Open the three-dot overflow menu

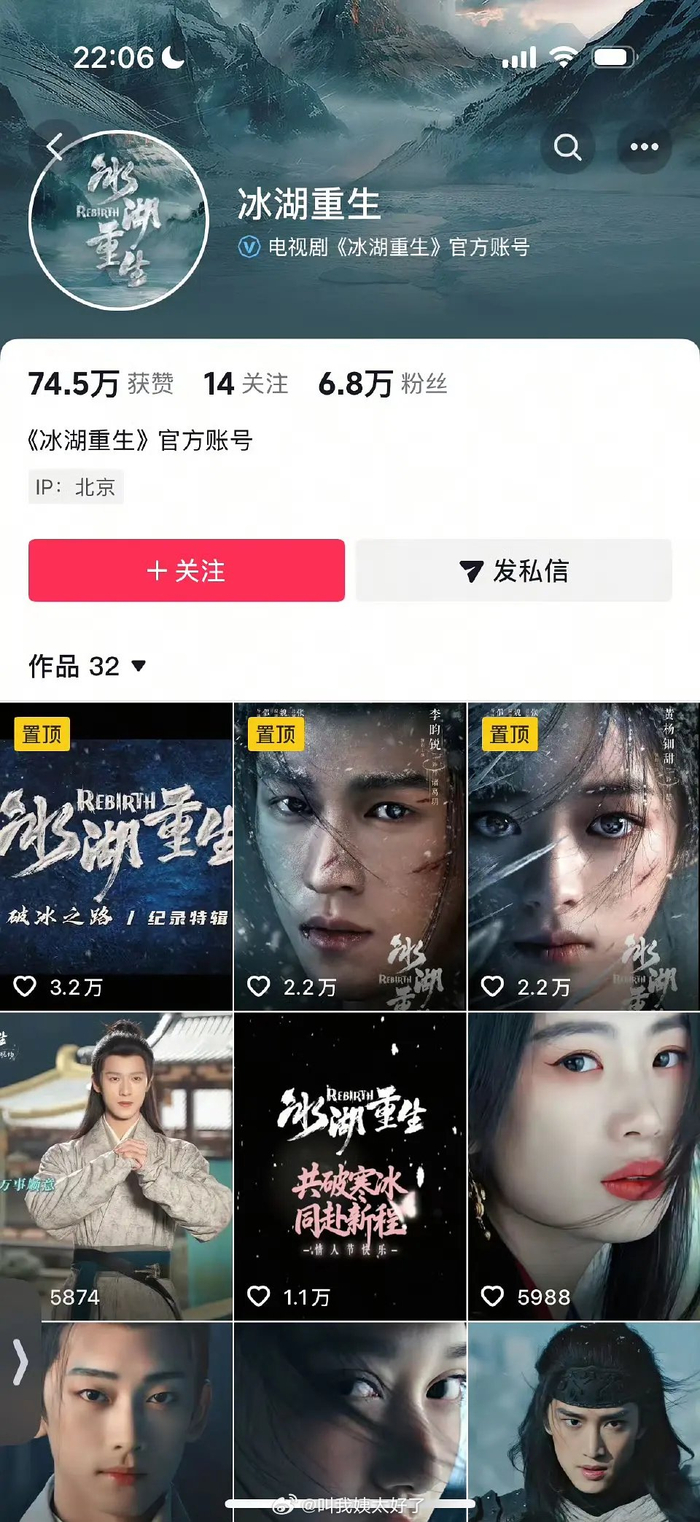tap(644, 148)
